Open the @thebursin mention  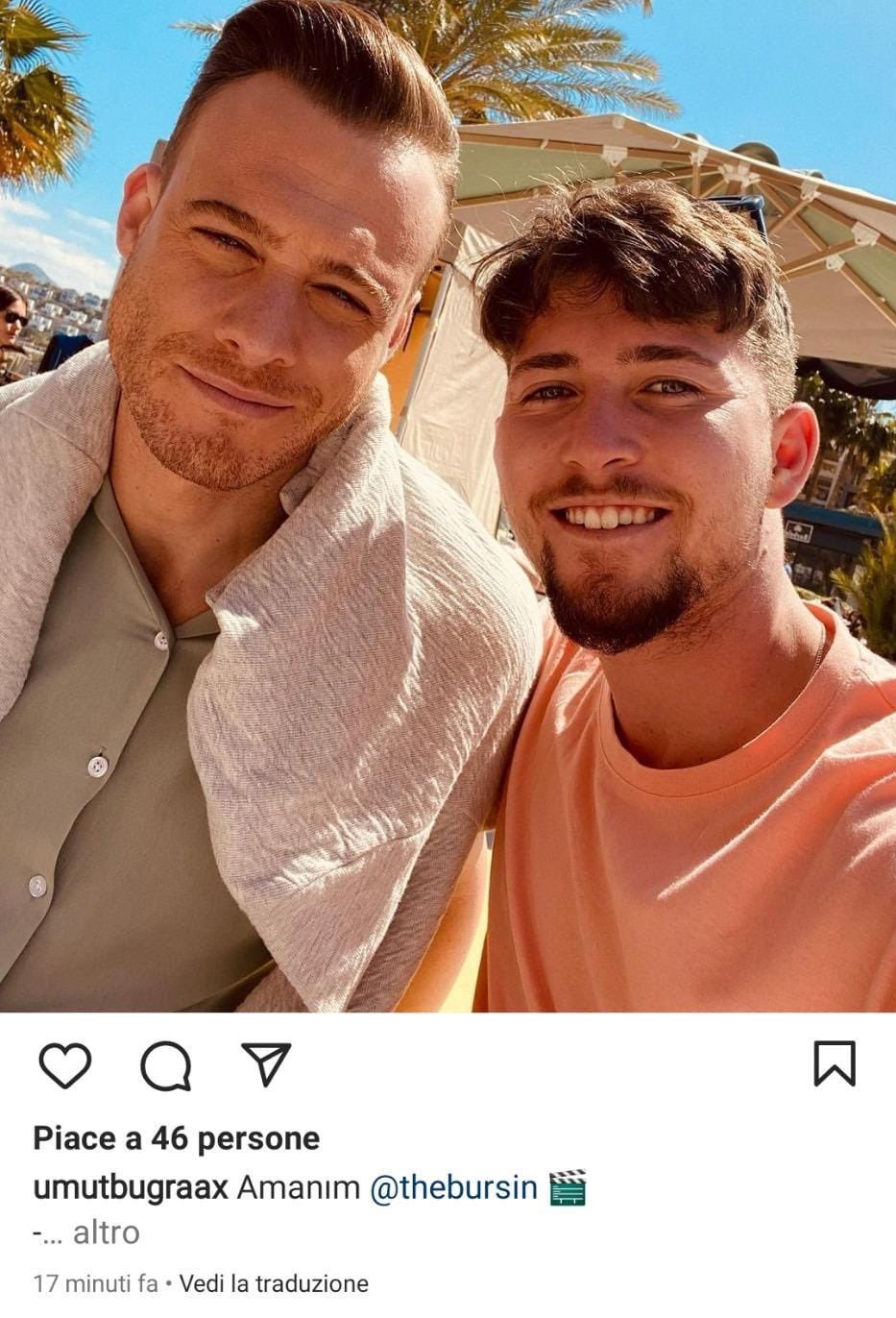[x=453, y=1187]
